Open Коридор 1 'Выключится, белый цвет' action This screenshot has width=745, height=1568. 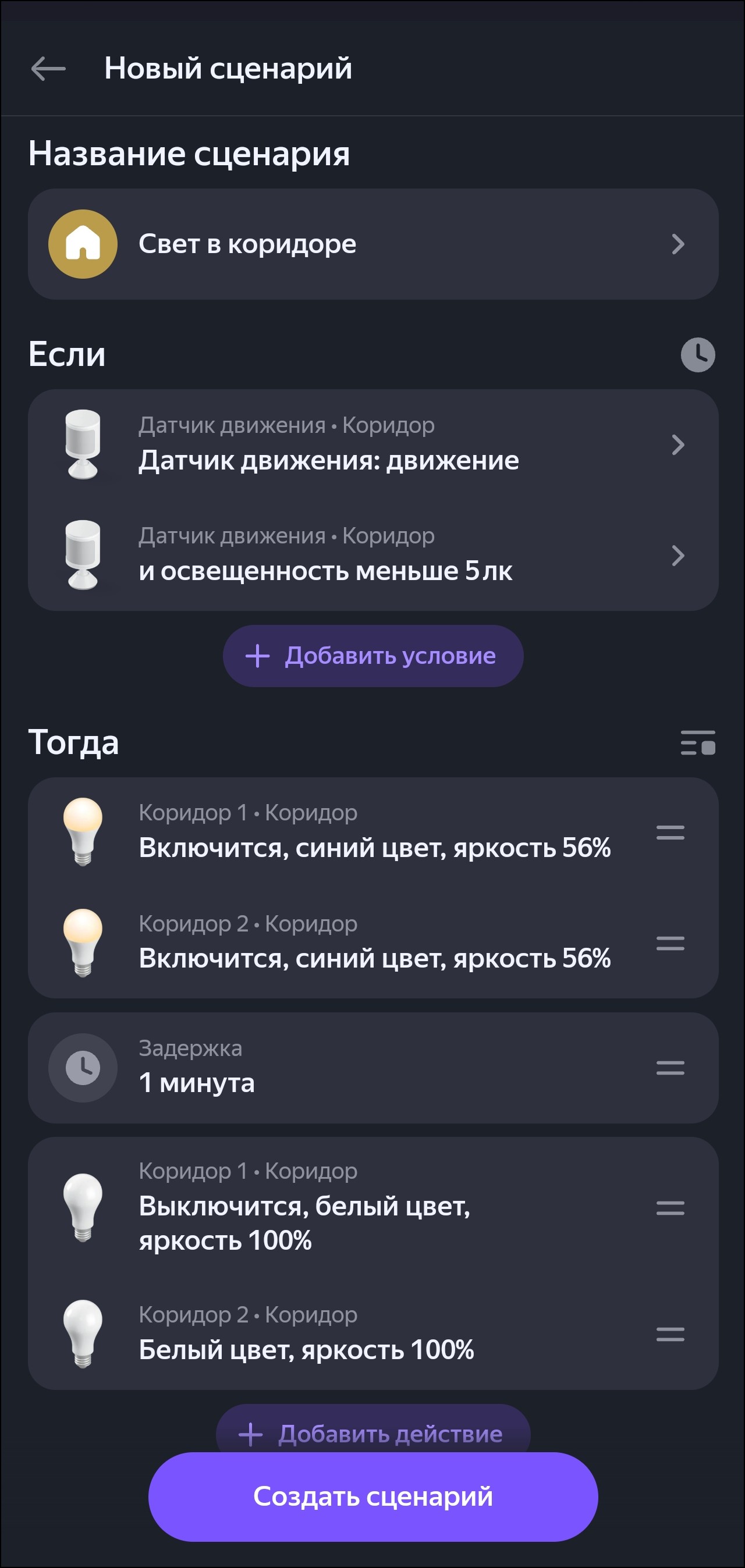[x=373, y=1208]
